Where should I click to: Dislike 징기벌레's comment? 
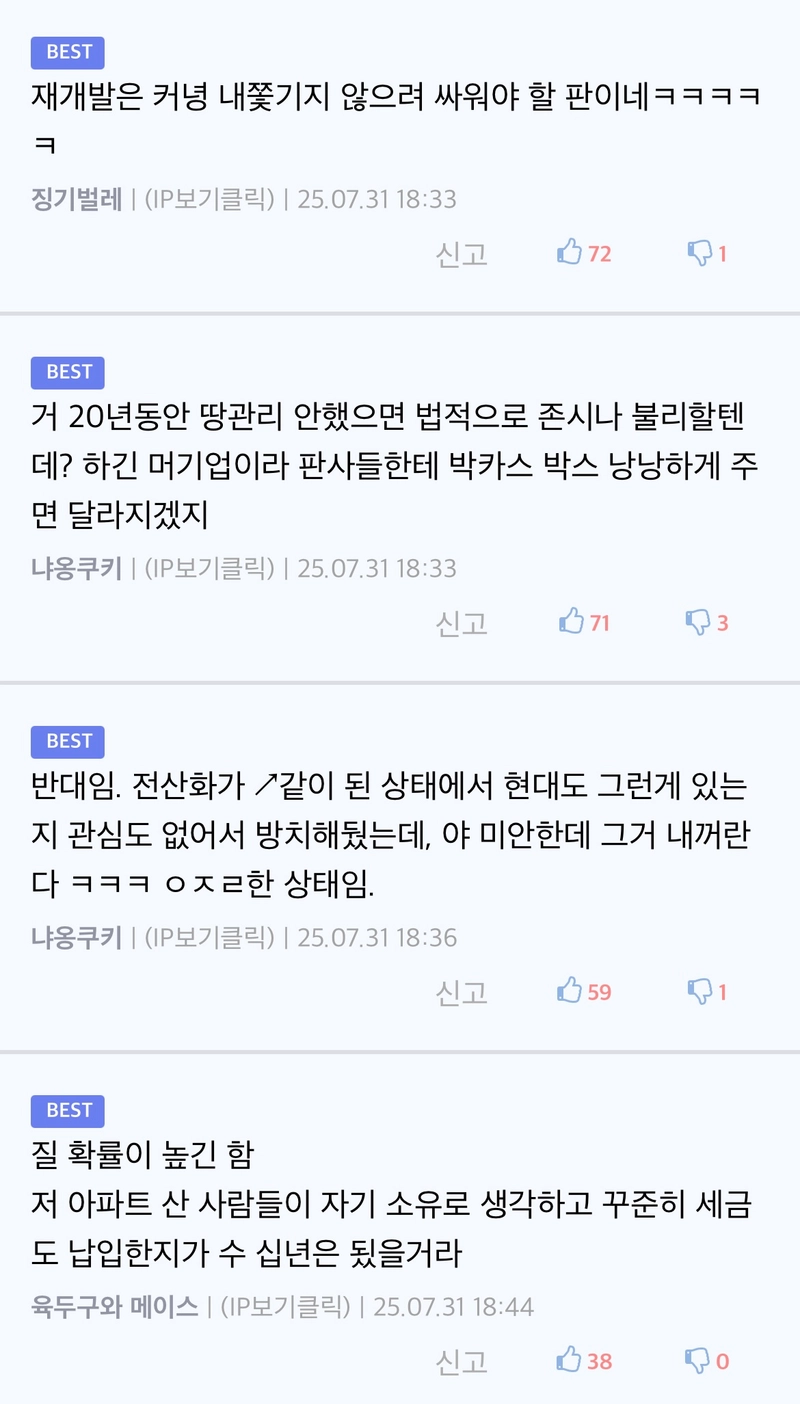click(699, 253)
